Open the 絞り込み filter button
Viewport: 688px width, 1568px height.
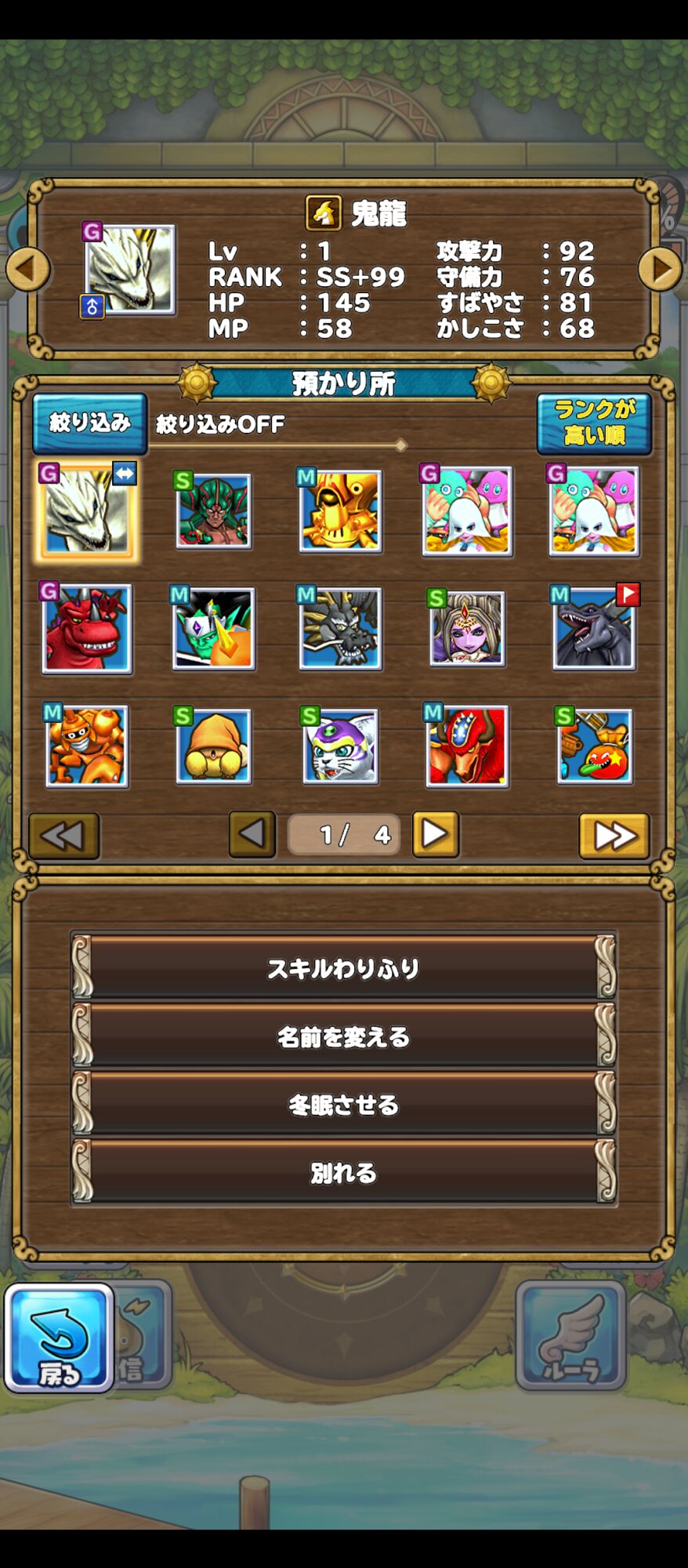(x=89, y=423)
